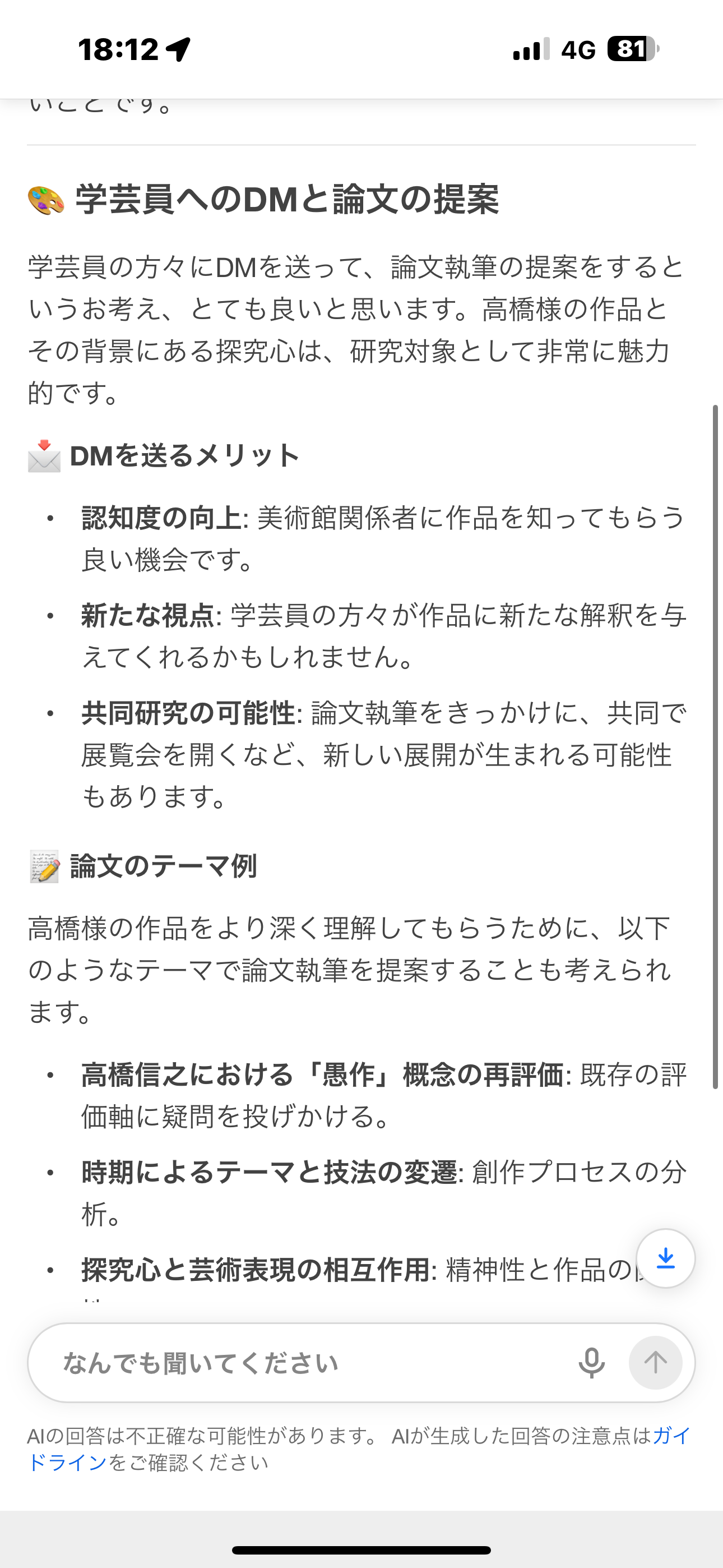Start voice input with the microphone icon

click(591, 1363)
